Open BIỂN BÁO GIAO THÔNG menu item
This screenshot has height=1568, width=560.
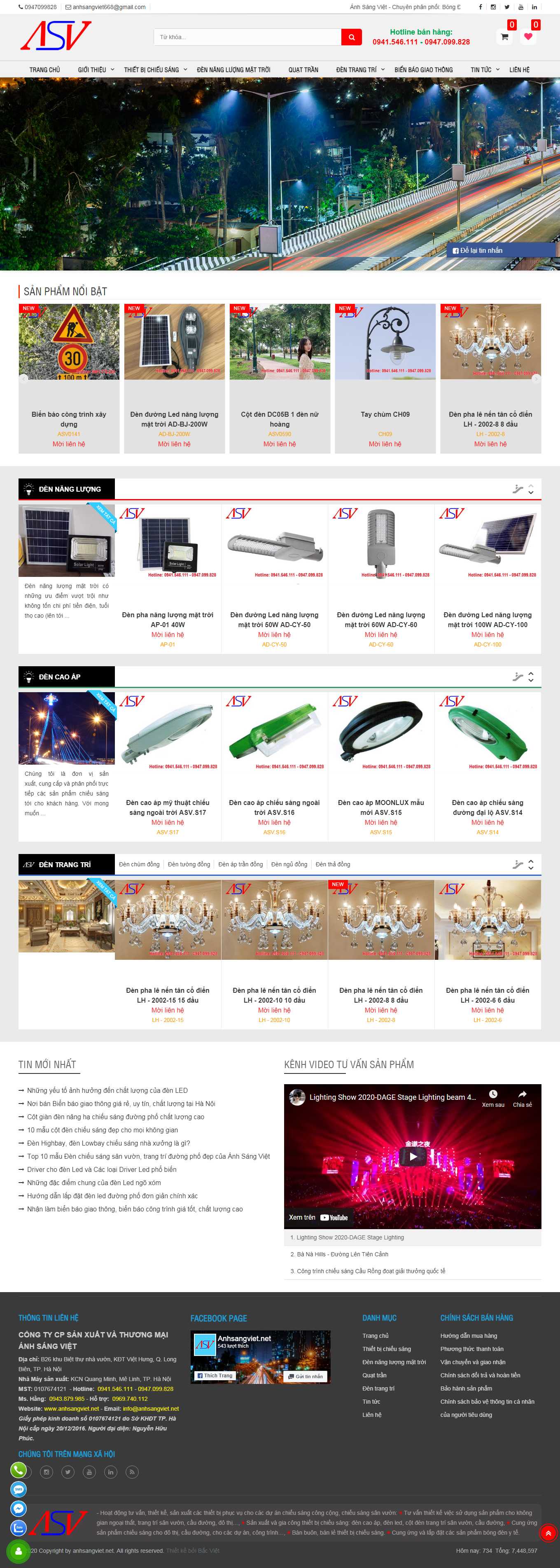point(423,70)
